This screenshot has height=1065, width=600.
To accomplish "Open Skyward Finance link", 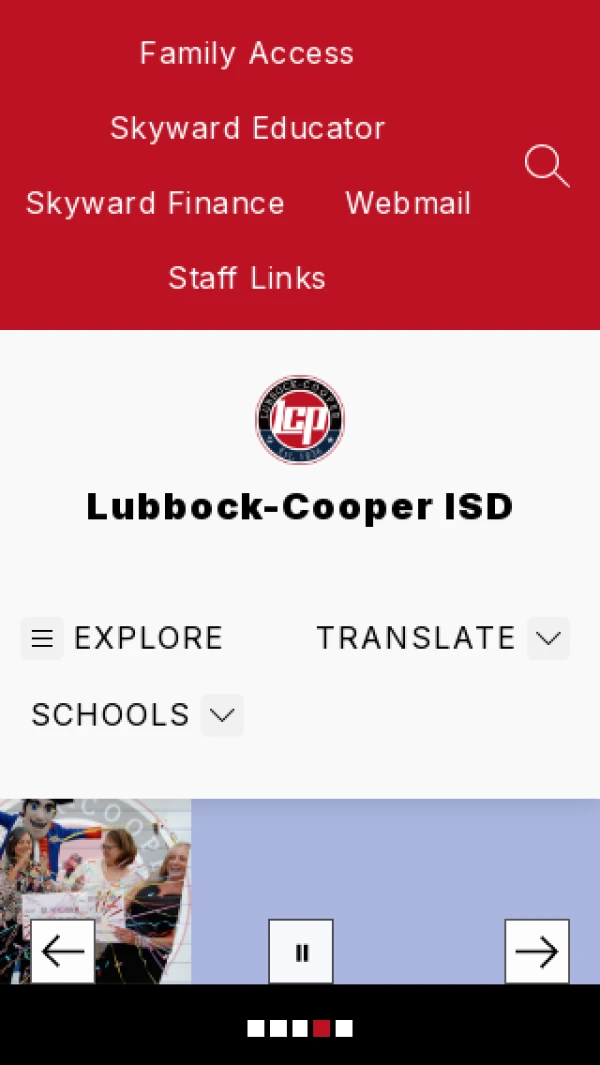I will [155, 203].
